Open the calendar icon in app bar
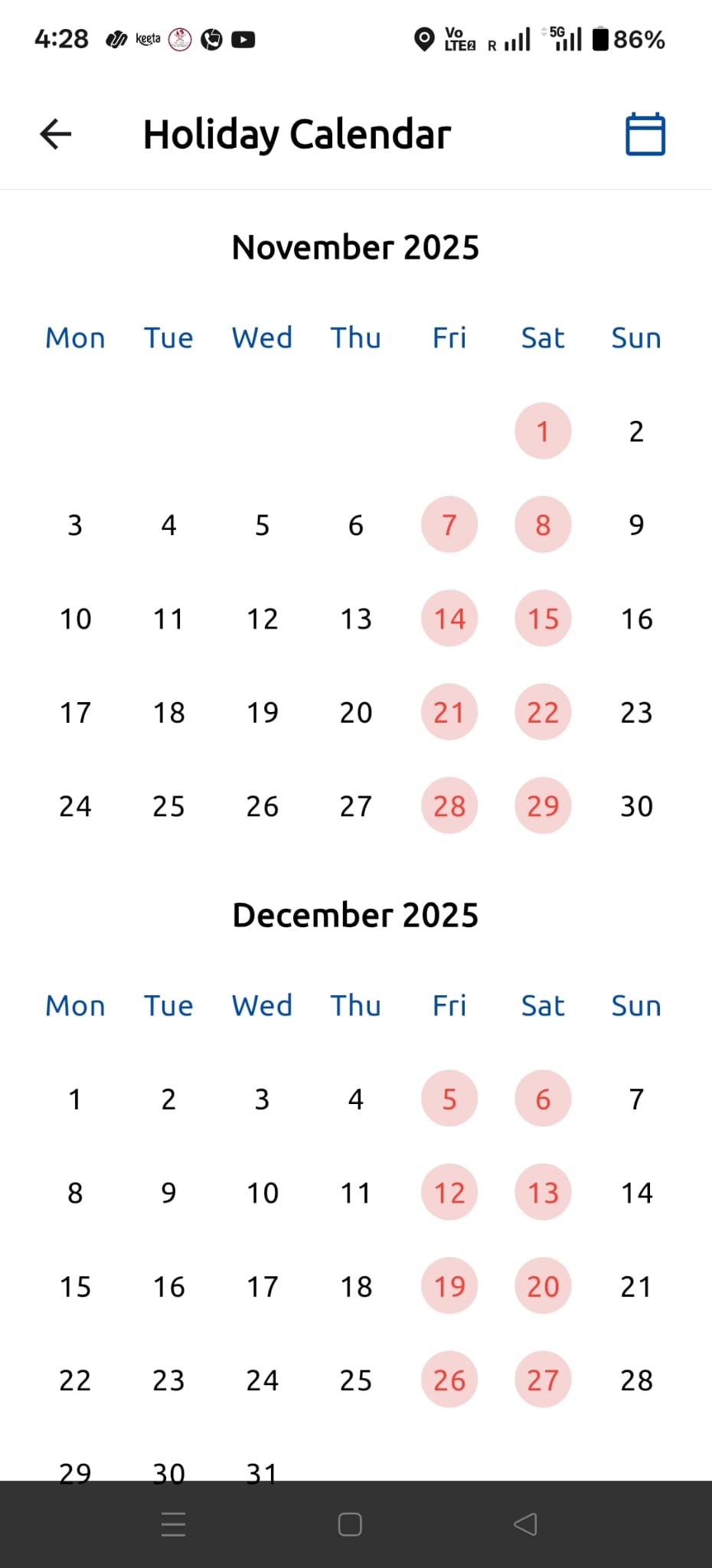This screenshot has height=1568, width=712. pyautogui.click(x=645, y=134)
